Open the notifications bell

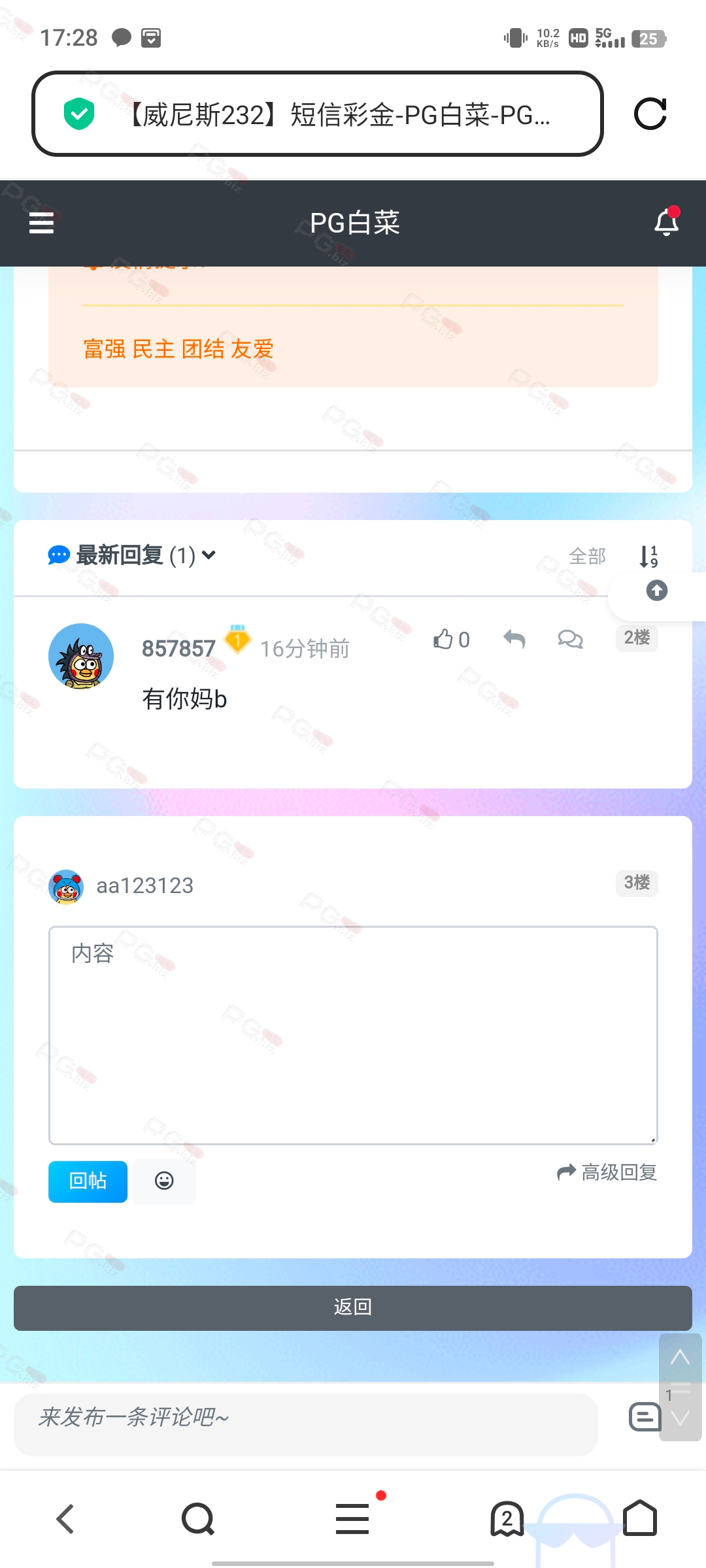tap(666, 222)
